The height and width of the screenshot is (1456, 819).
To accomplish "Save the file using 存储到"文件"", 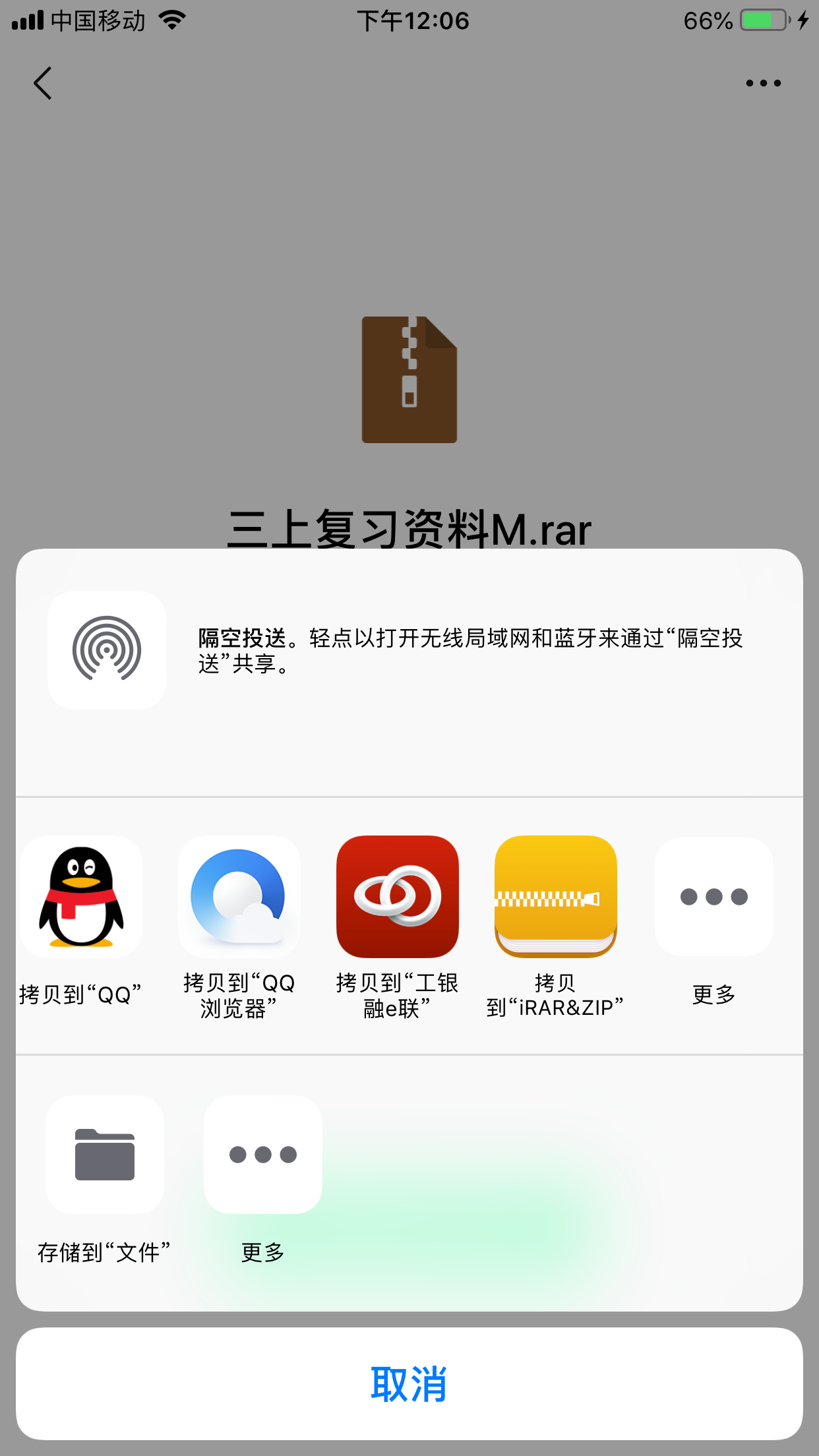I will [104, 1155].
